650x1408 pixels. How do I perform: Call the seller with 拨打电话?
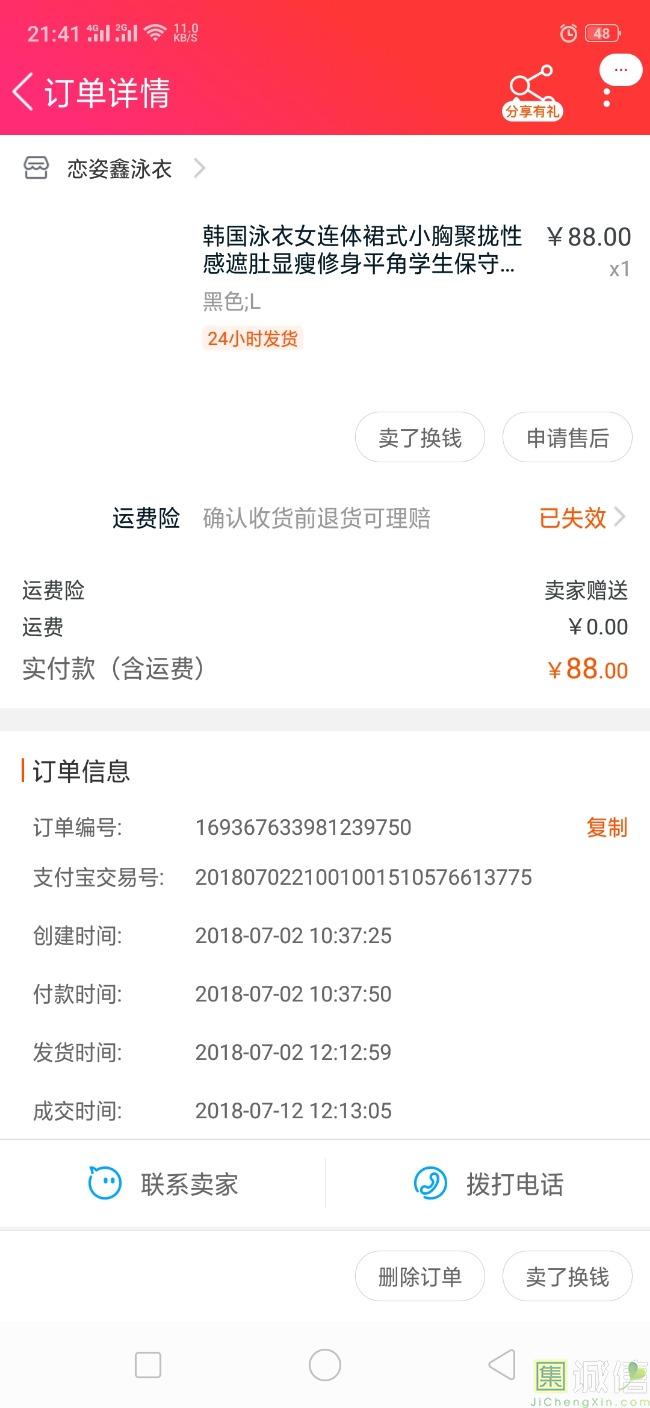(x=488, y=1184)
